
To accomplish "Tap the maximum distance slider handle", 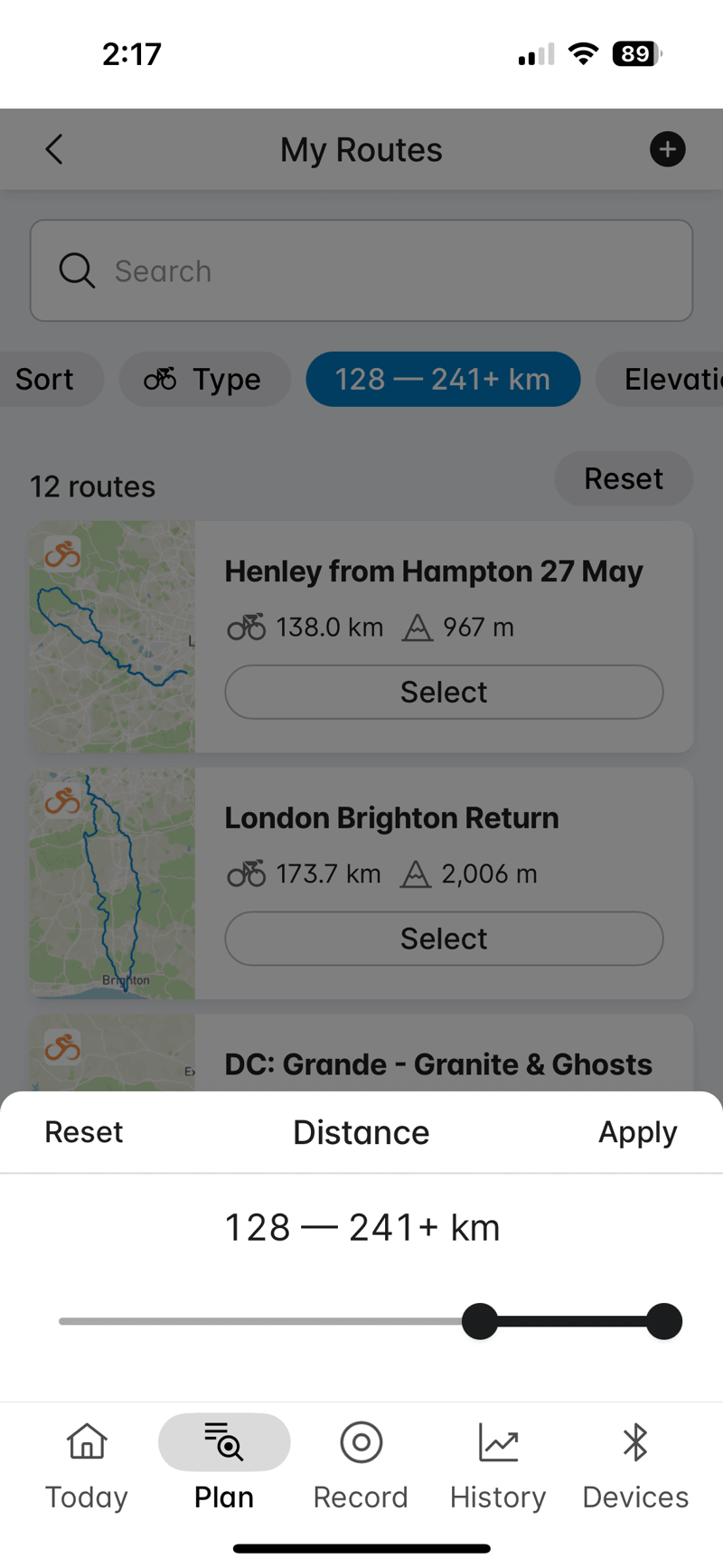I will pos(664,1321).
